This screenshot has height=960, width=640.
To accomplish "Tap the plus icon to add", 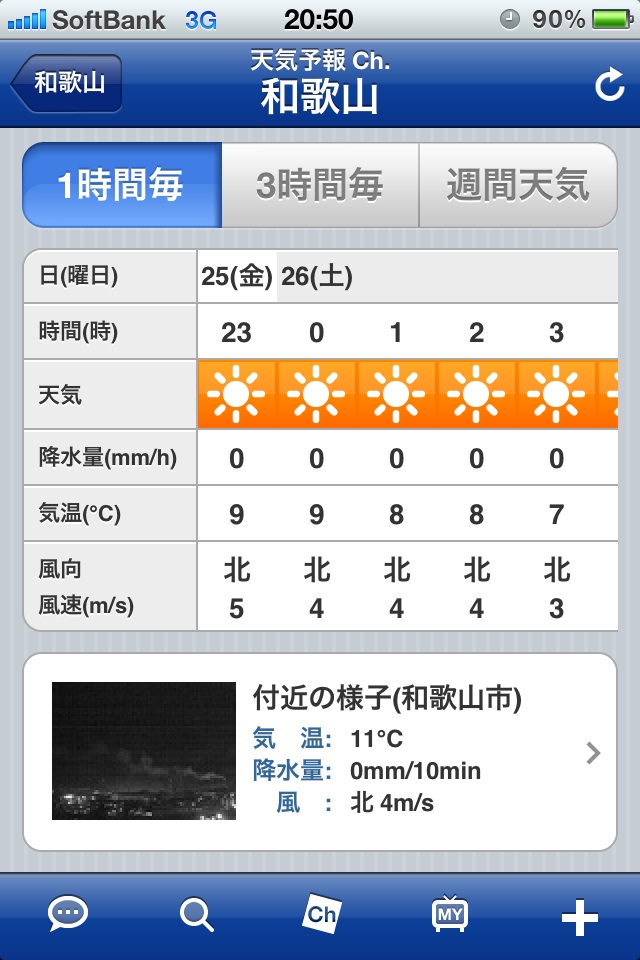I will coord(579,918).
